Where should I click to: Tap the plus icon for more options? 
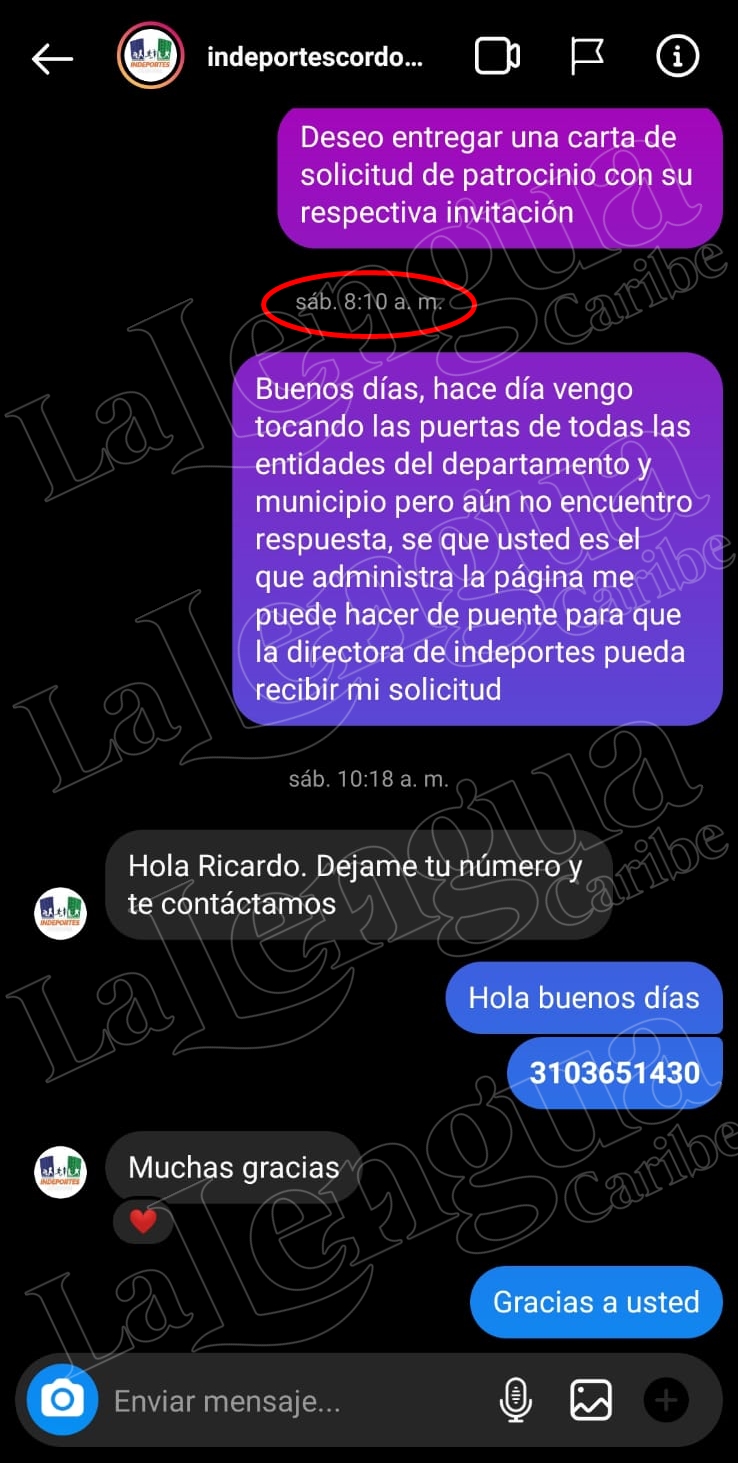click(x=666, y=1400)
